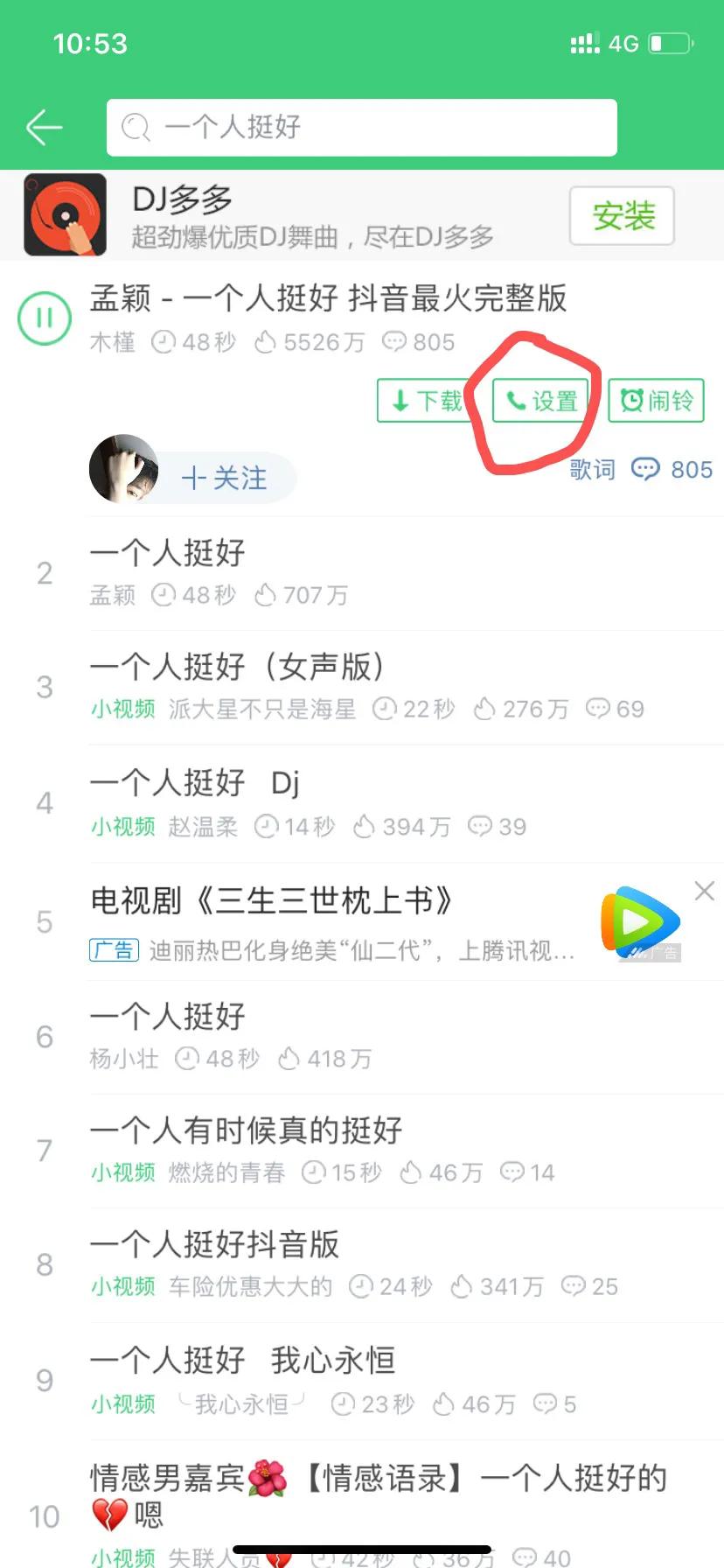
Task: Tap the flame popularity icon showing 5526万
Action: [268, 342]
